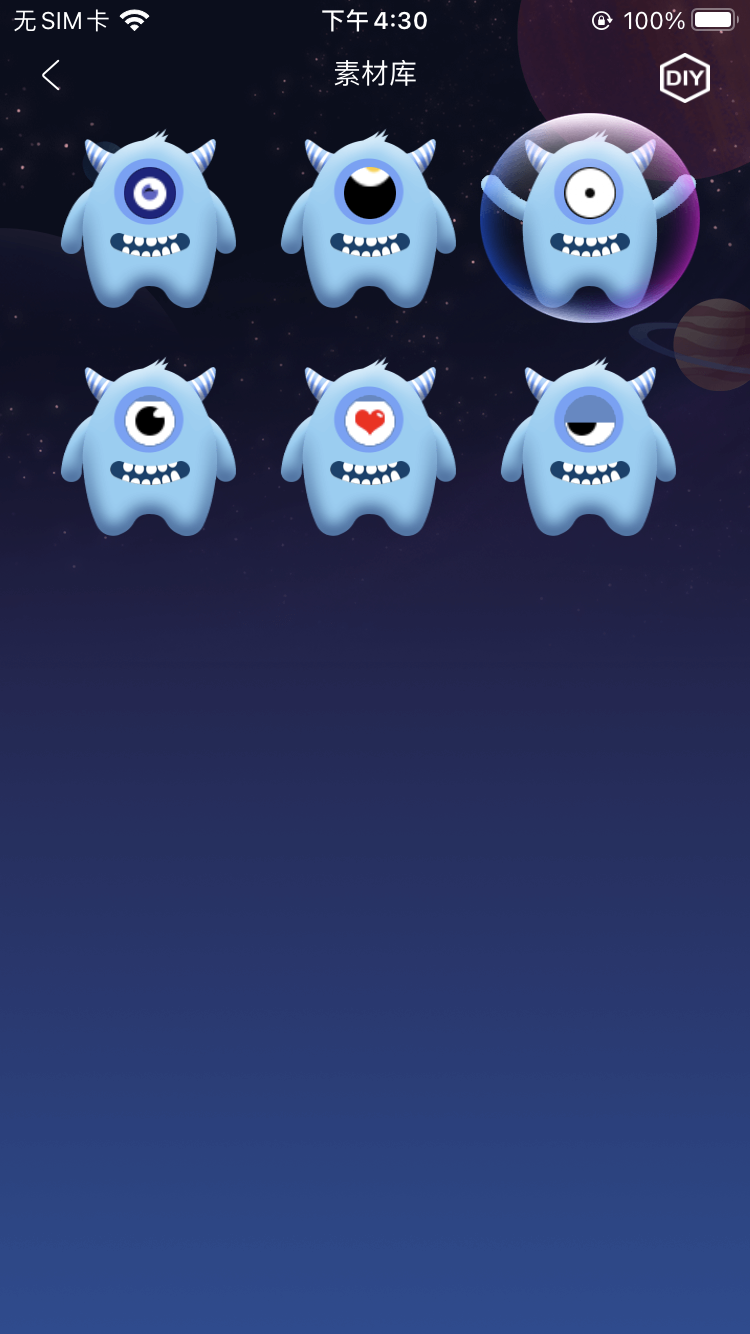The image size is (750, 1334).
Task: Select the monster with purple iris eye
Action: [x=149, y=220]
